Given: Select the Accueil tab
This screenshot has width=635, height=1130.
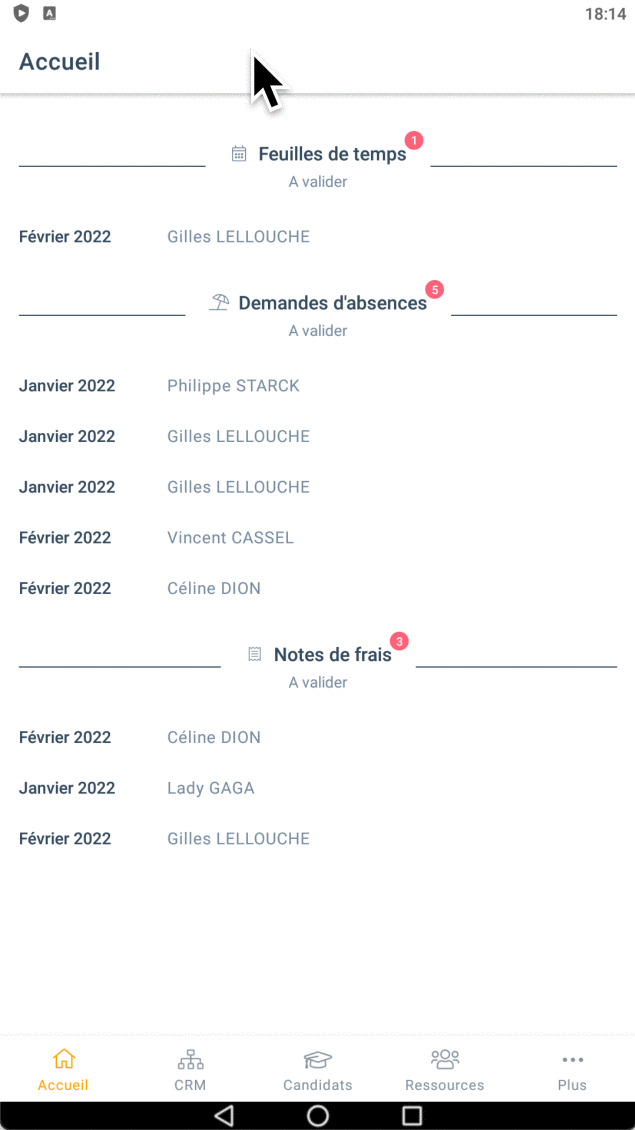Looking at the screenshot, I should tap(63, 1070).
